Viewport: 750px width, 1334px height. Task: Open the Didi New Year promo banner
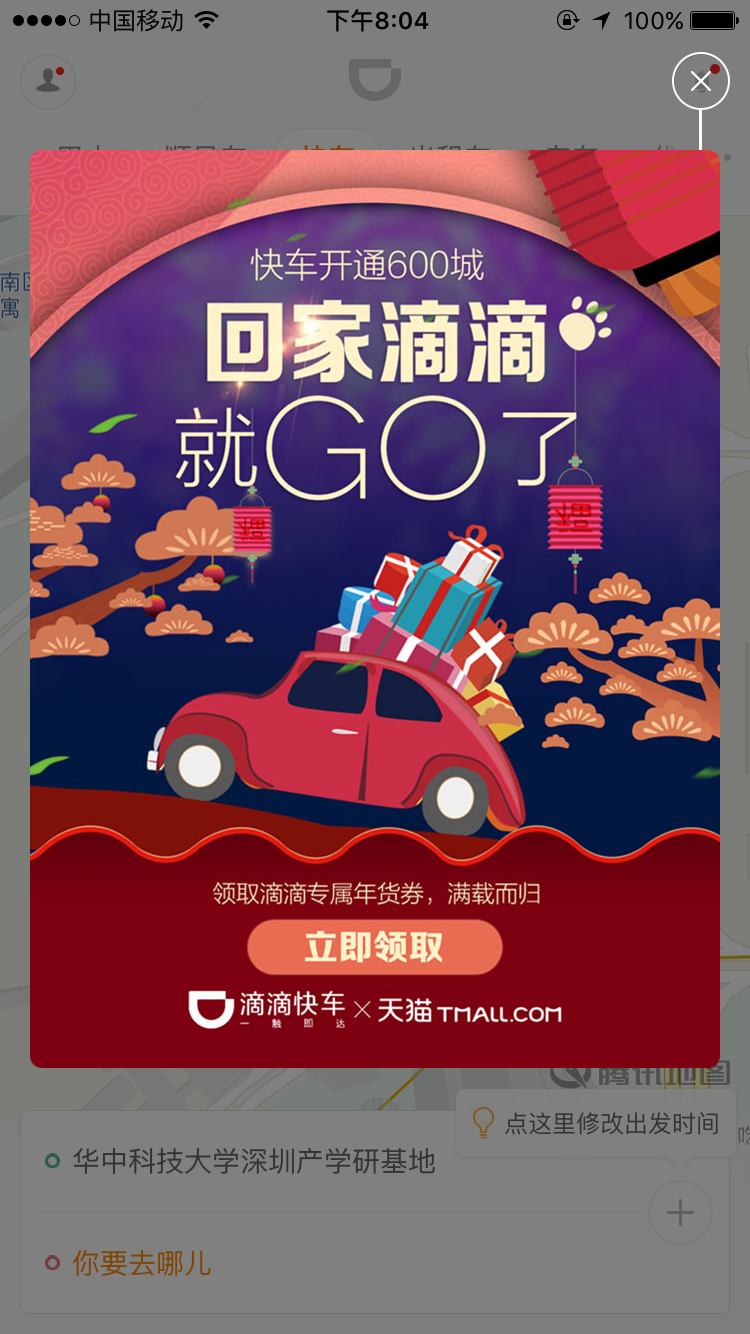(375, 609)
